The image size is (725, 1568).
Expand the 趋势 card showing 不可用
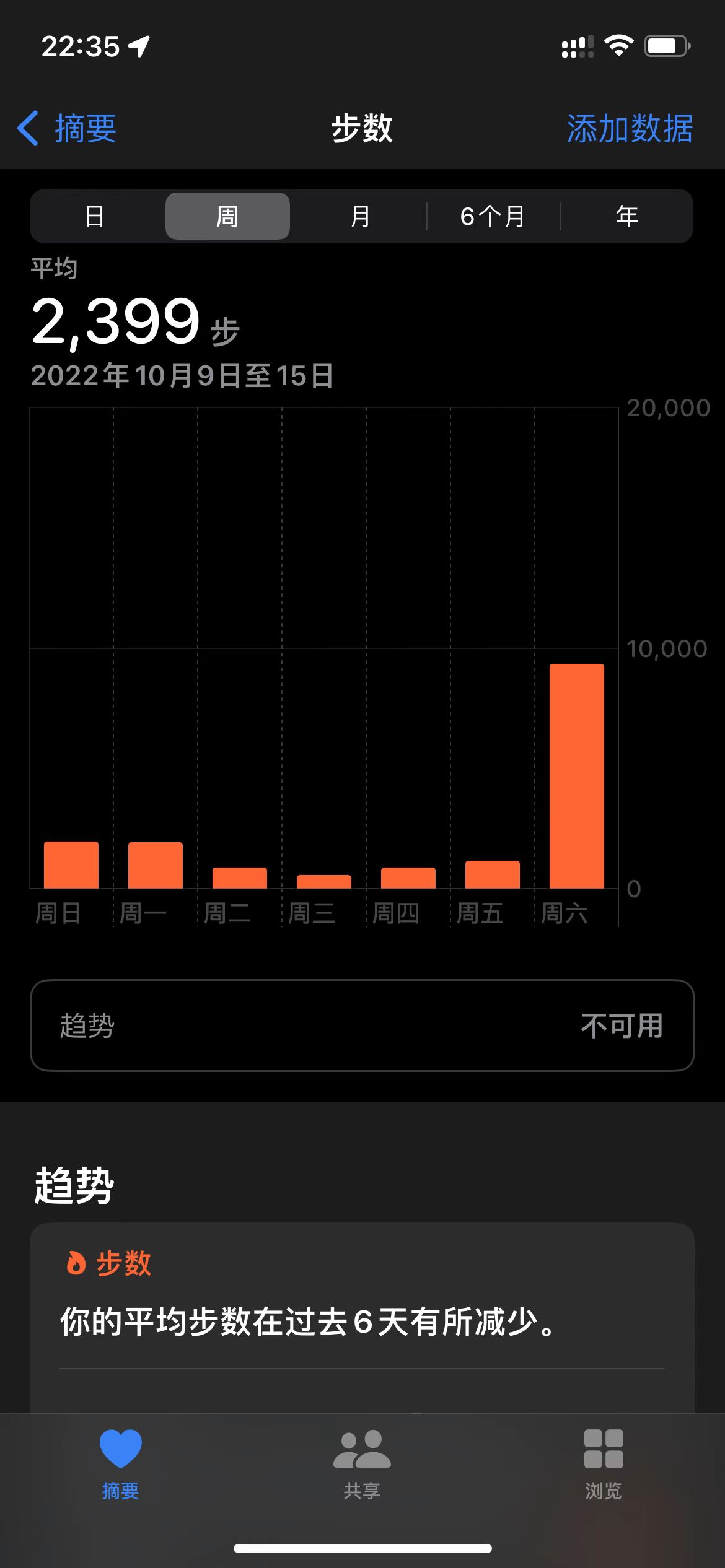tap(362, 1026)
